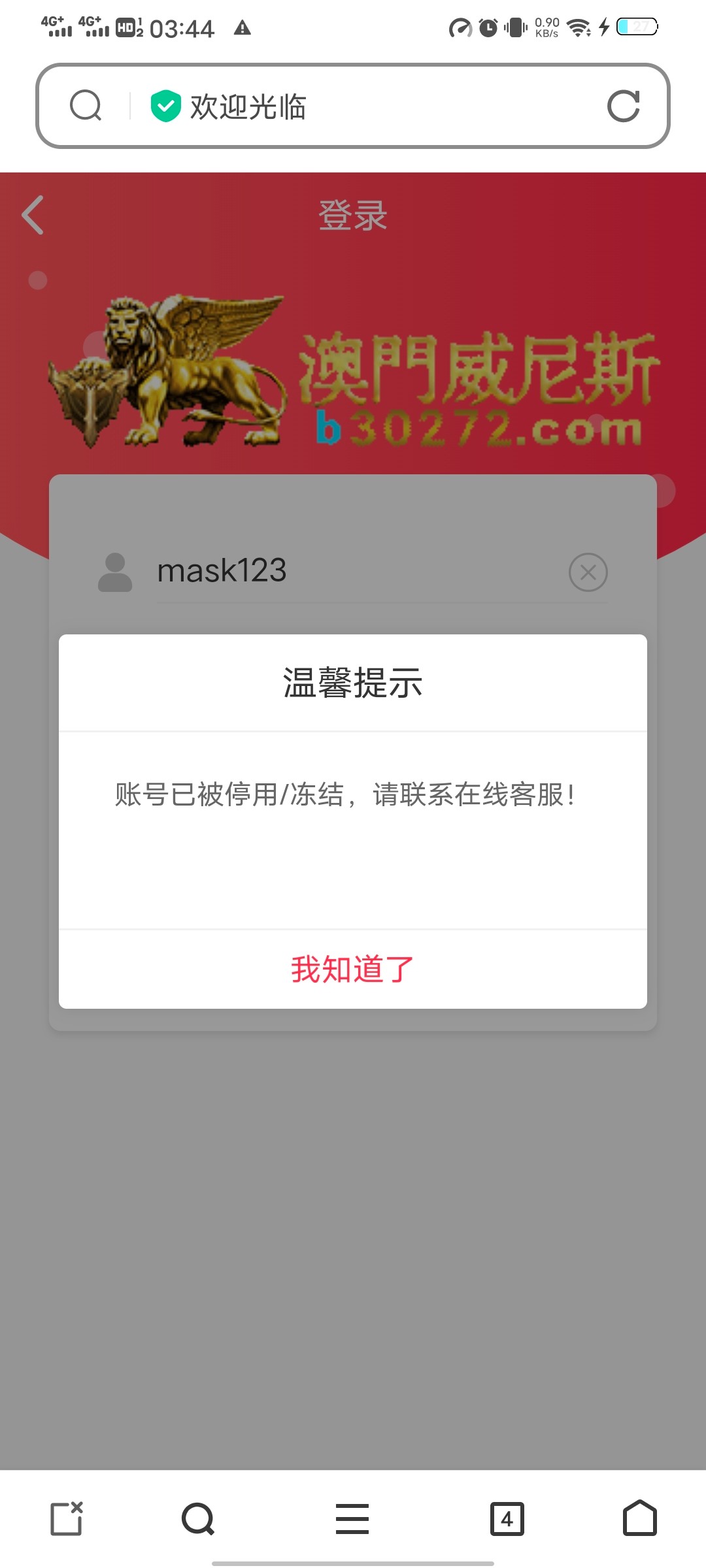Close the current tab in the bottom toolbar
Viewport: 706px width, 1568px height.
67,1518
